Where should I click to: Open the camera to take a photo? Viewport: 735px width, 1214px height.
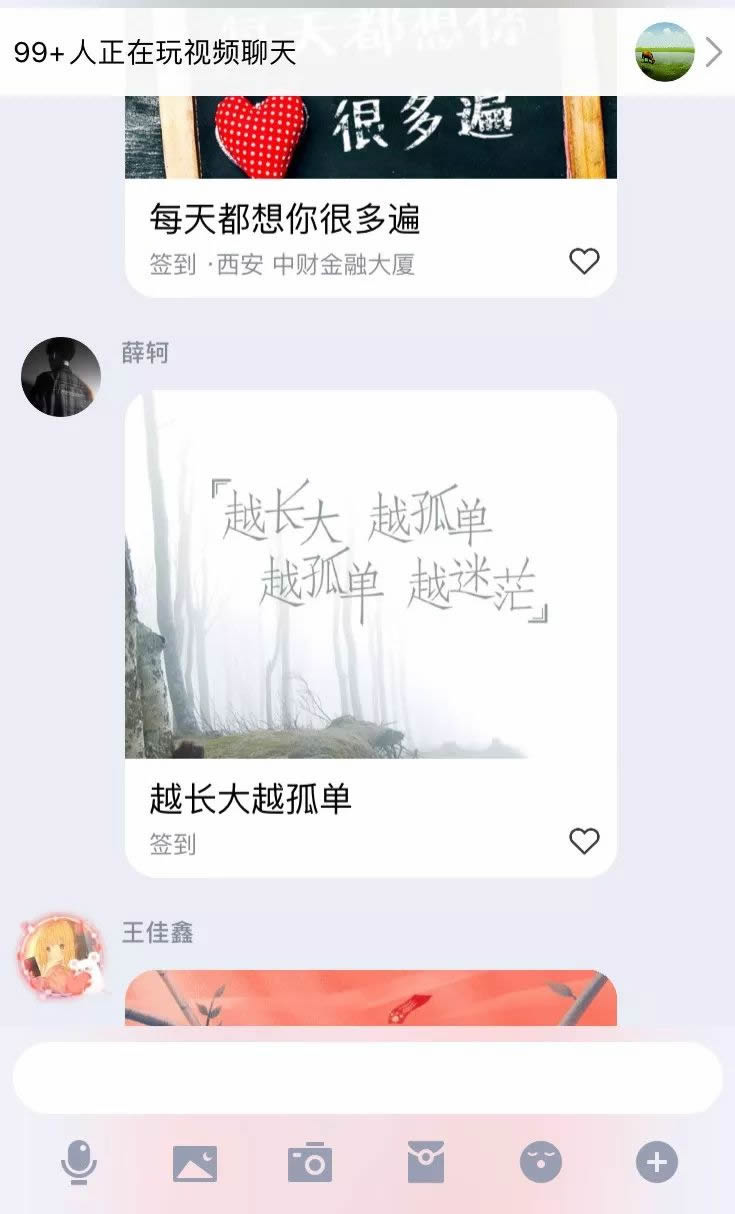(x=310, y=1163)
